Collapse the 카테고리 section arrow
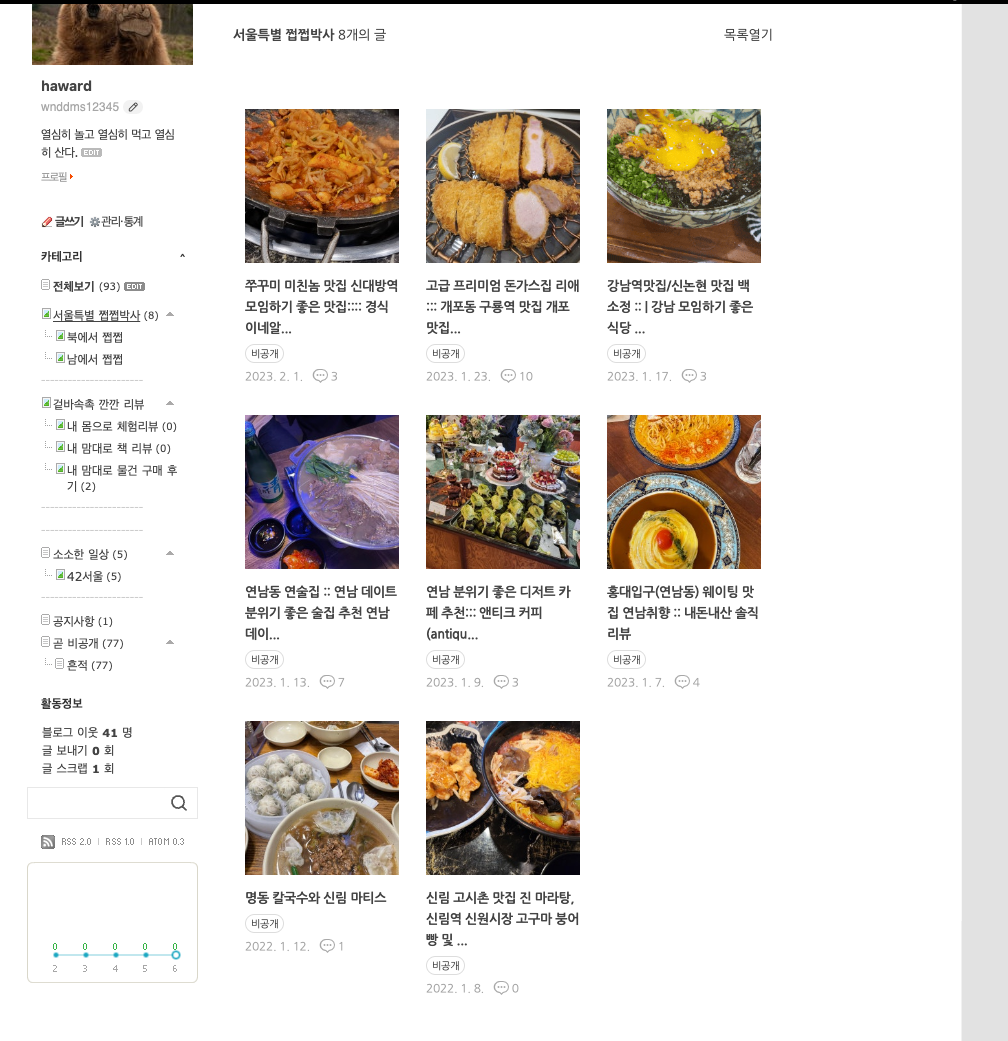Viewport: 1008px width, 1041px height. pyautogui.click(x=182, y=256)
